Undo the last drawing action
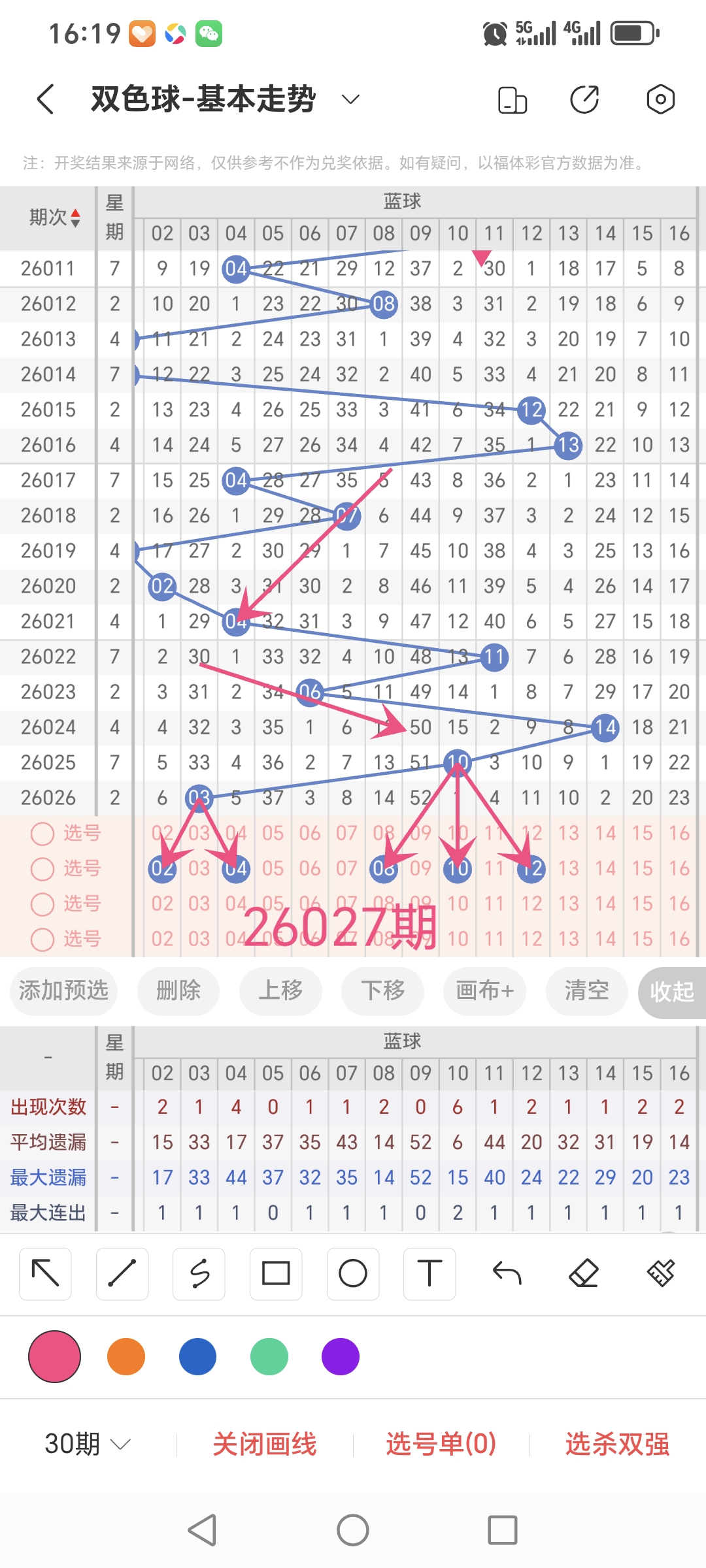 tap(507, 1273)
